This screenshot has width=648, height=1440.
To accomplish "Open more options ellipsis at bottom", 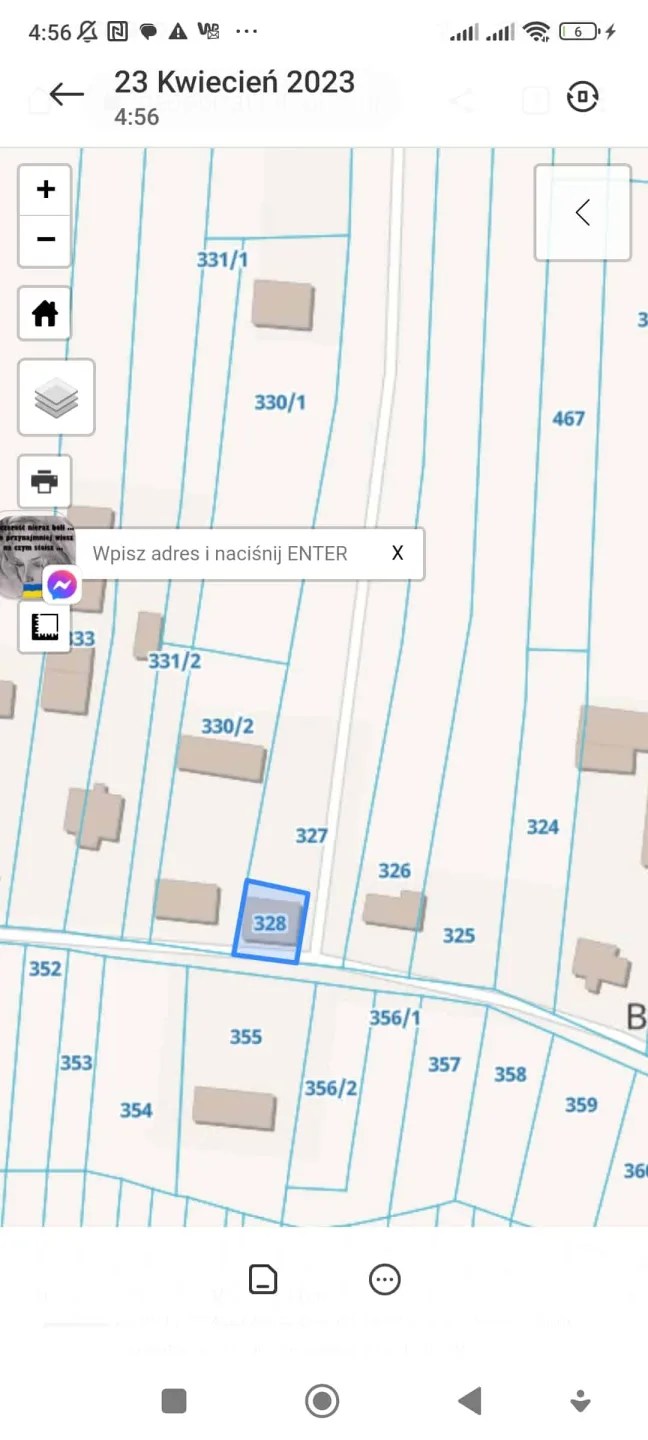I will pos(385,1279).
